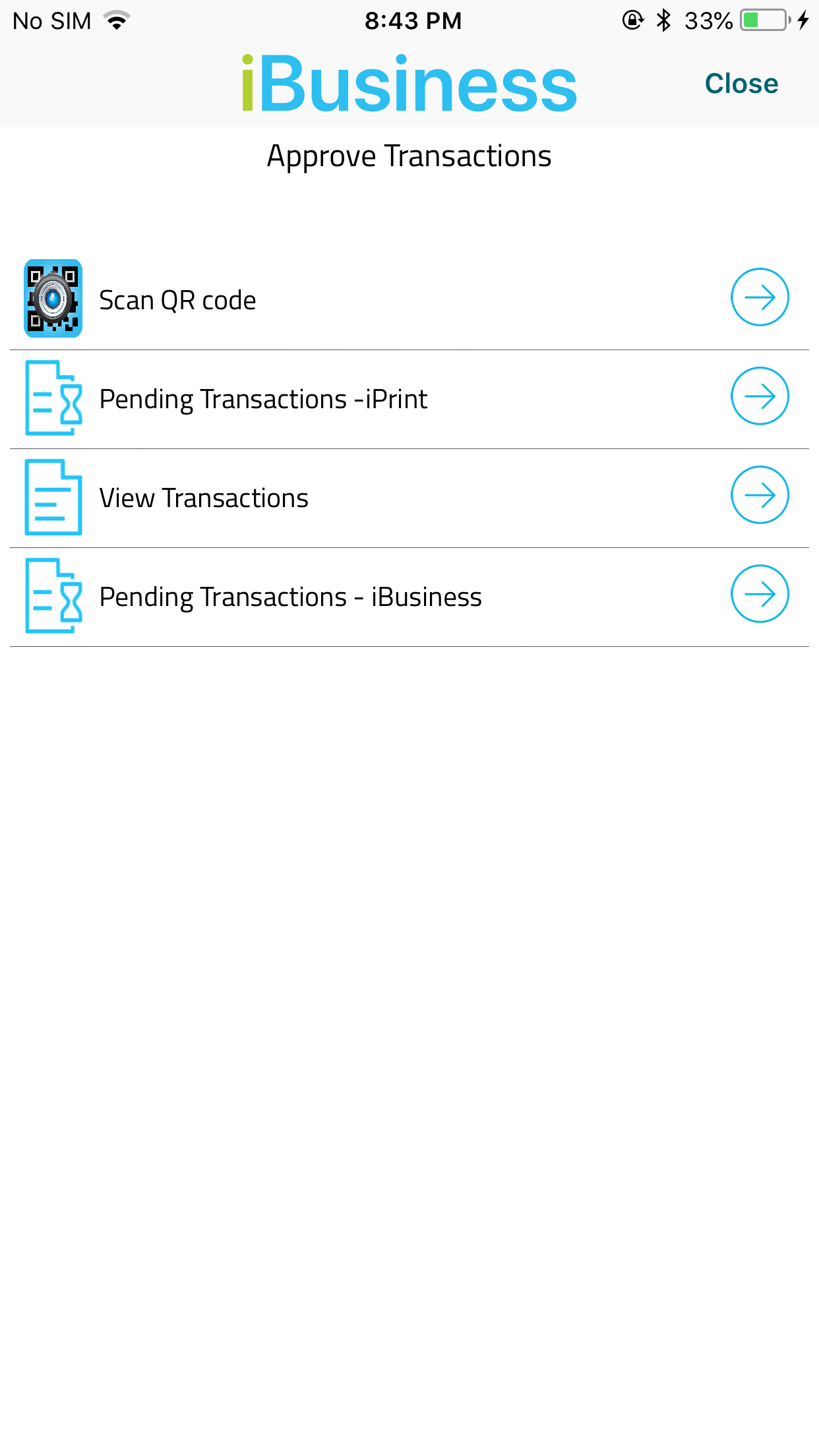The height and width of the screenshot is (1456, 819).
Task: Close the Approve Transactions screen
Action: (741, 84)
